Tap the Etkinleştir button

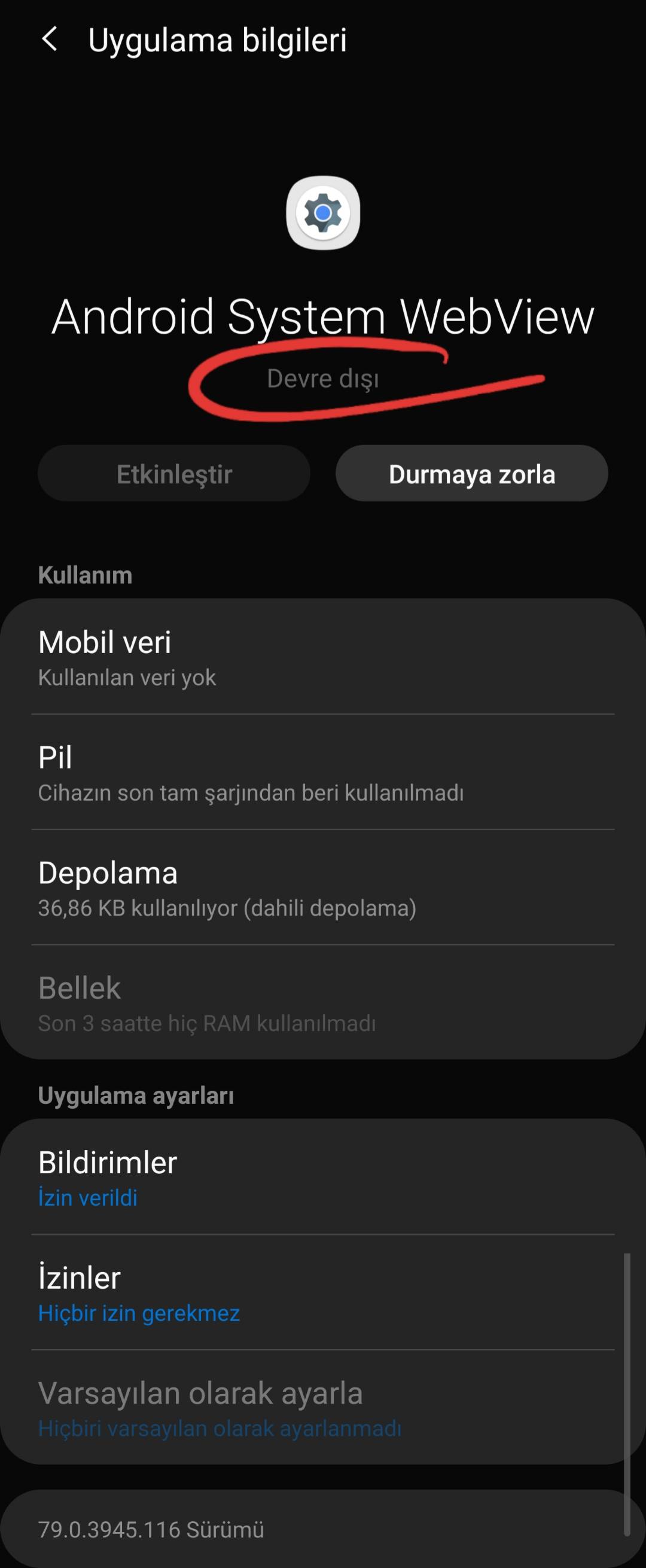[x=174, y=474]
